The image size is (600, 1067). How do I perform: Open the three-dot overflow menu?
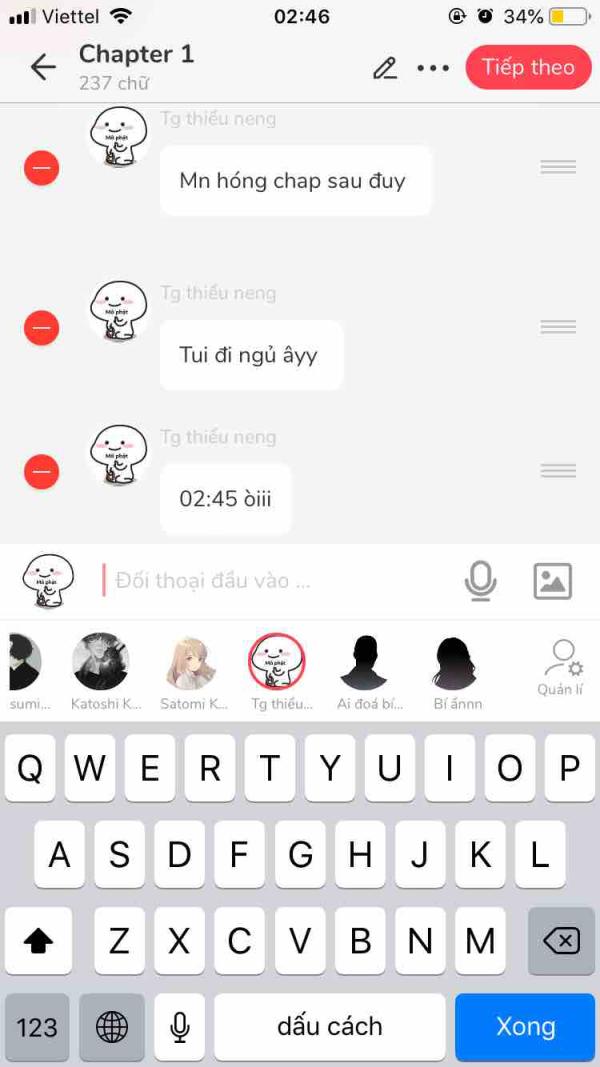433,68
